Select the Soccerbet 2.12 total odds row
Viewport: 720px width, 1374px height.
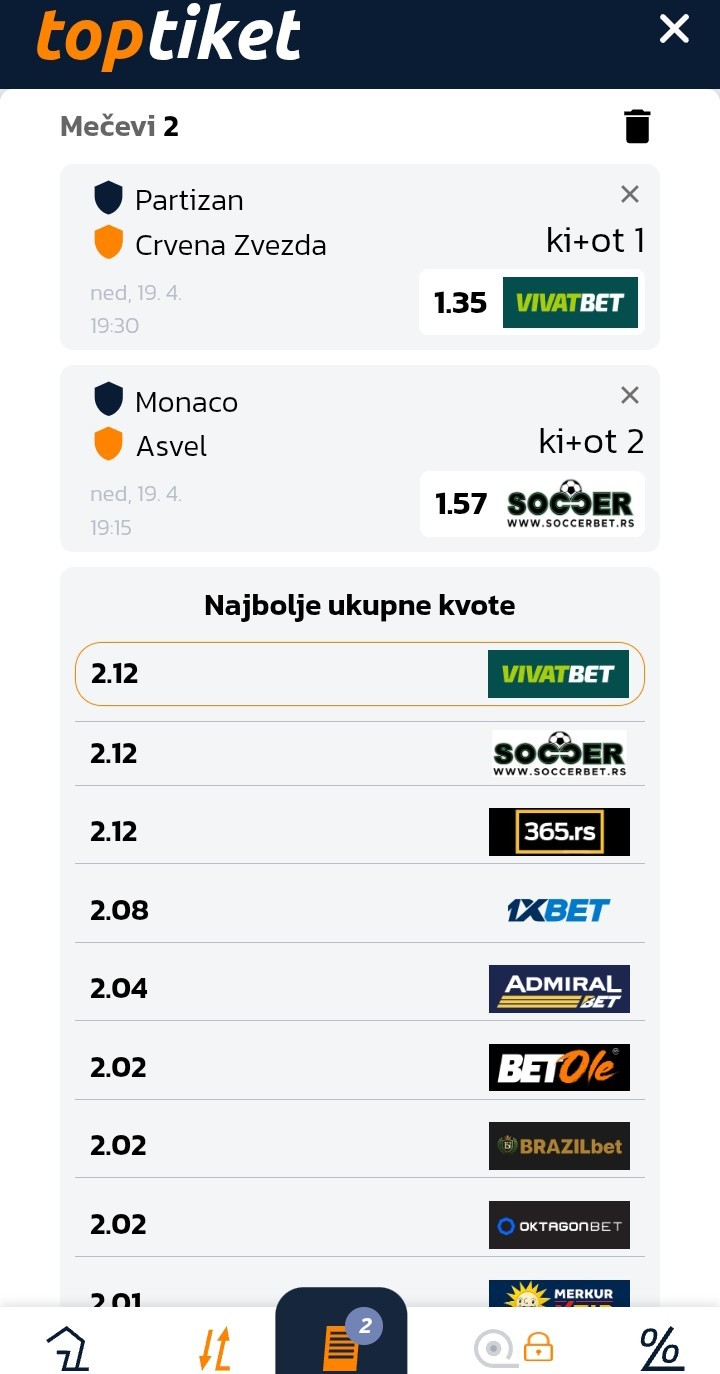click(360, 753)
